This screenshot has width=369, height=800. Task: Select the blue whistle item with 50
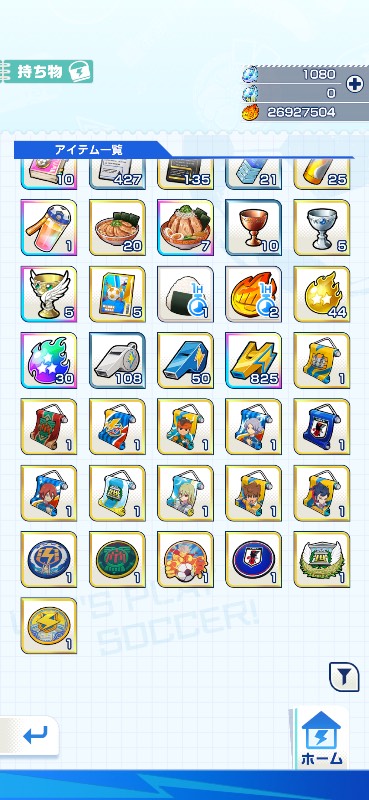(x=185, y=360)
